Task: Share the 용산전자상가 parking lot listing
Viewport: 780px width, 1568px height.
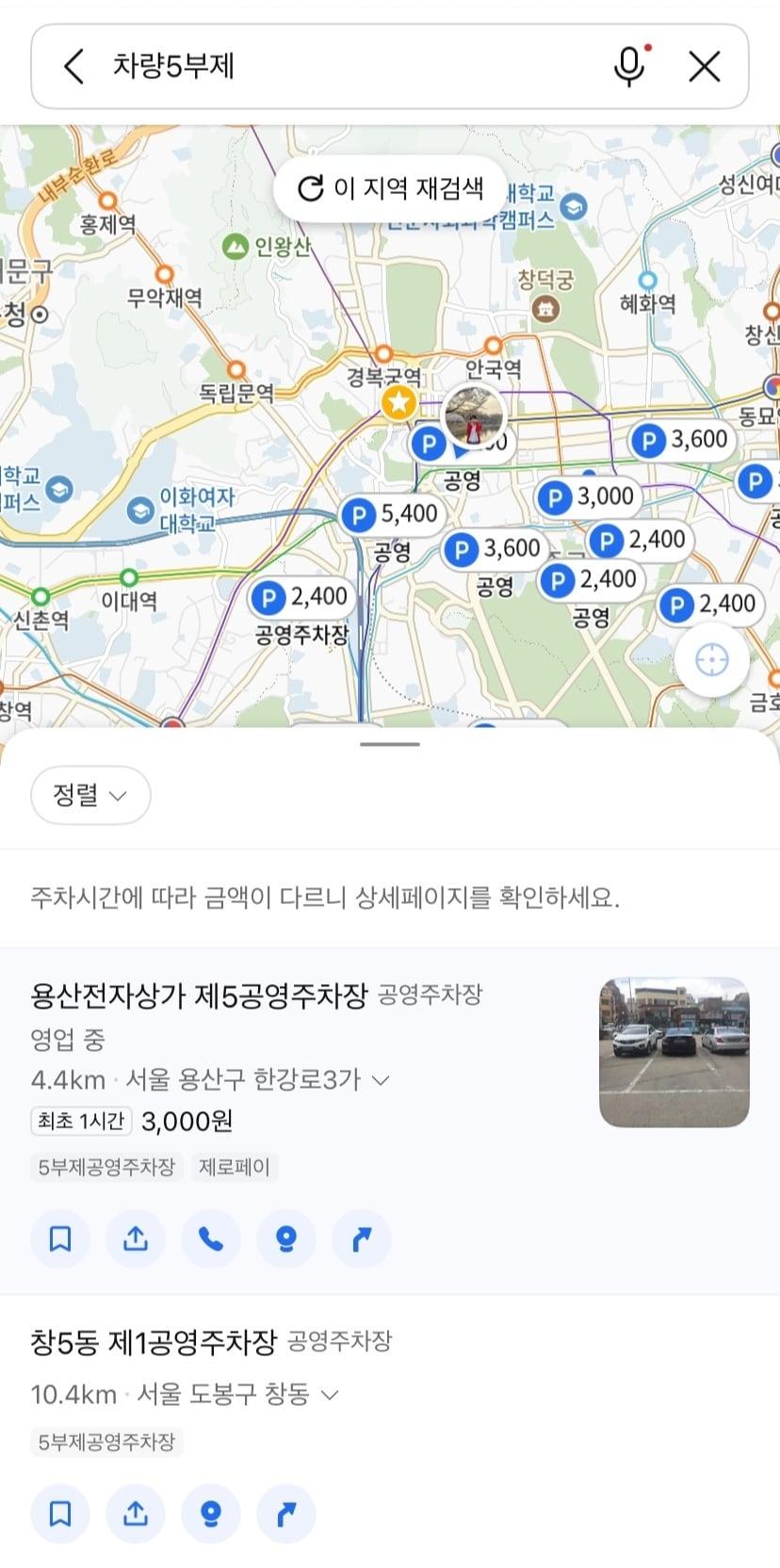Action: coord(135,1238)
